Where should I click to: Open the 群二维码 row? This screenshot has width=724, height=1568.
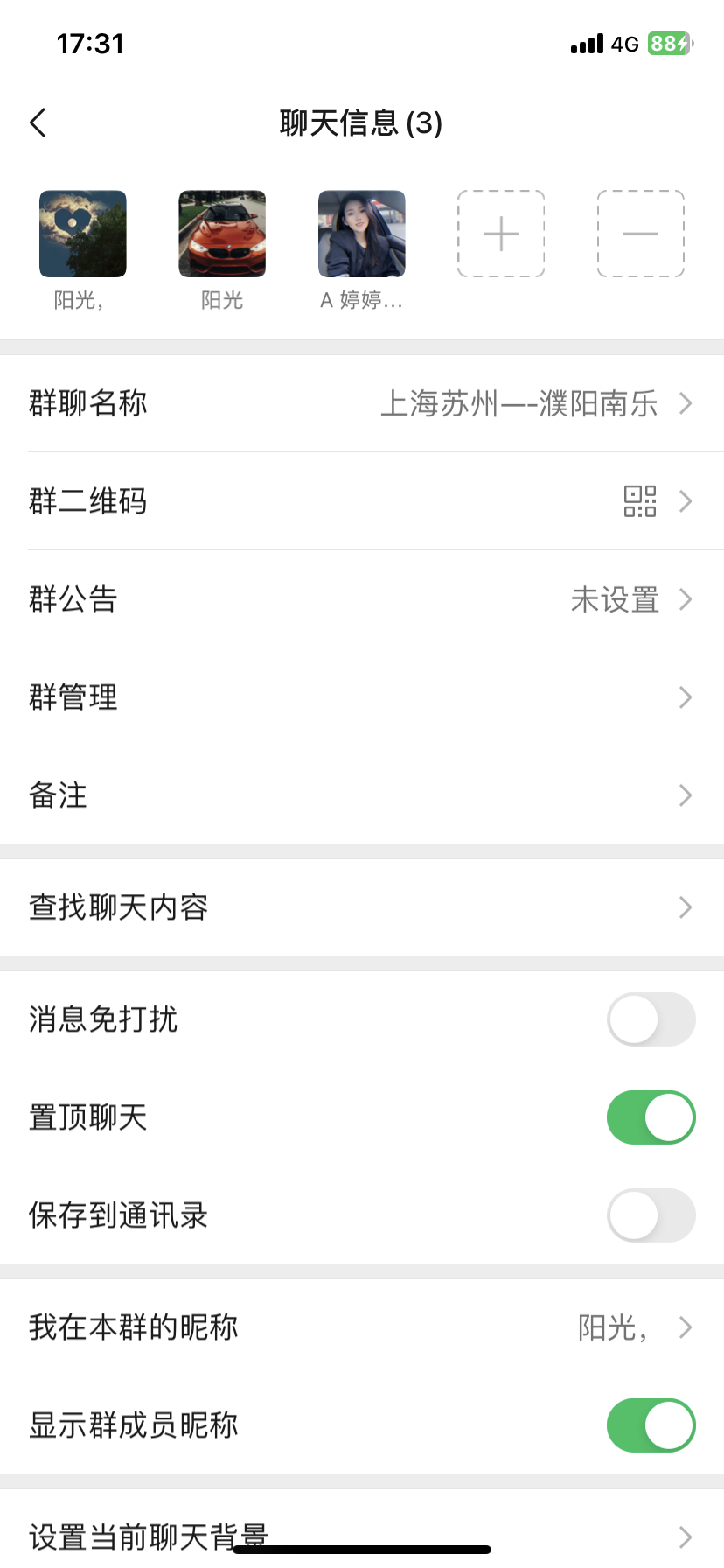click(x=362, y=501)
